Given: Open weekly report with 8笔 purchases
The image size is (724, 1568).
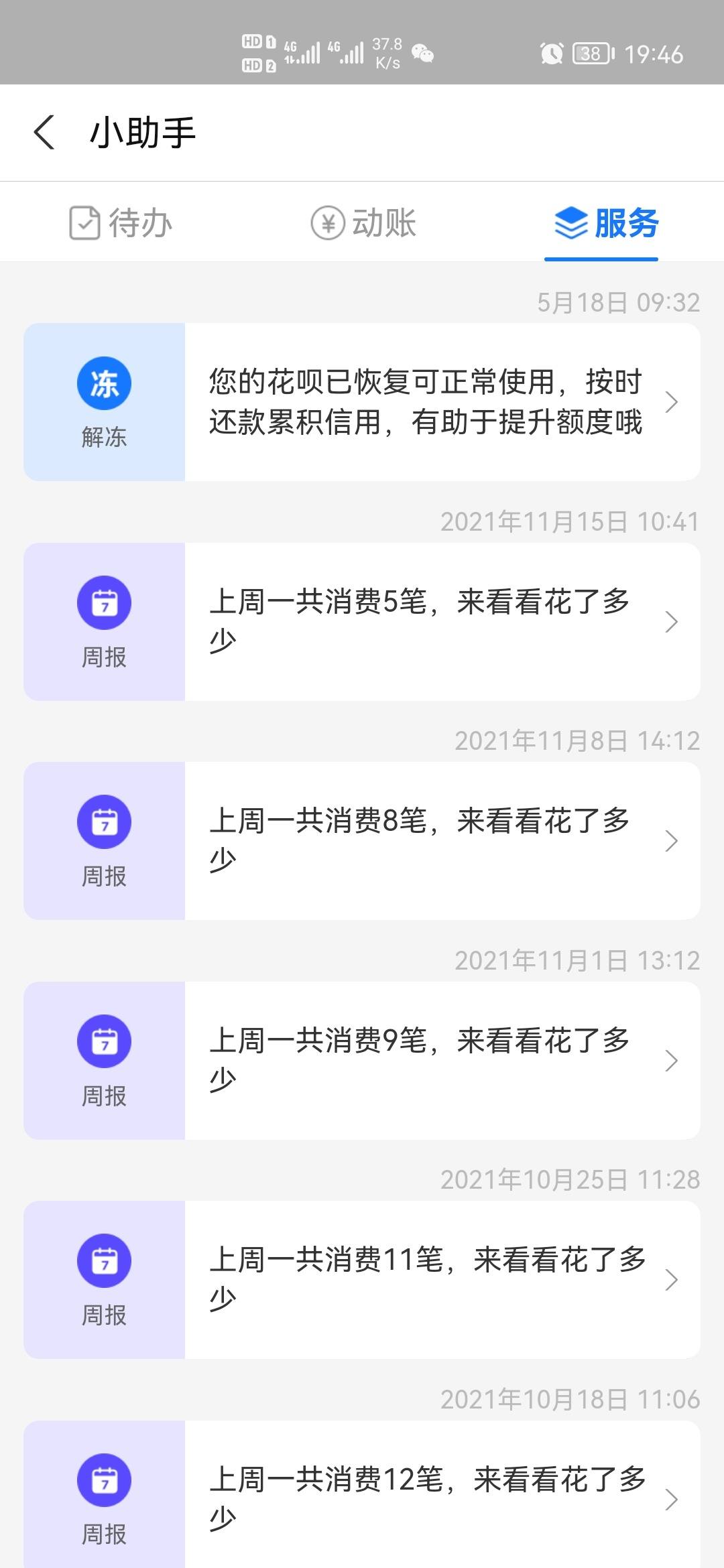Looking at the screenshot, I should click(362, 841).
